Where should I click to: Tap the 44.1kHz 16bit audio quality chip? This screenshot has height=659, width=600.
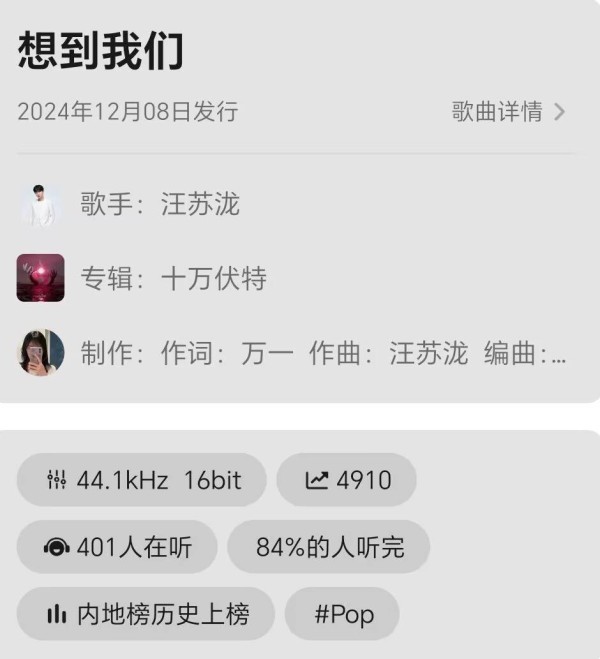pos(142,480)
